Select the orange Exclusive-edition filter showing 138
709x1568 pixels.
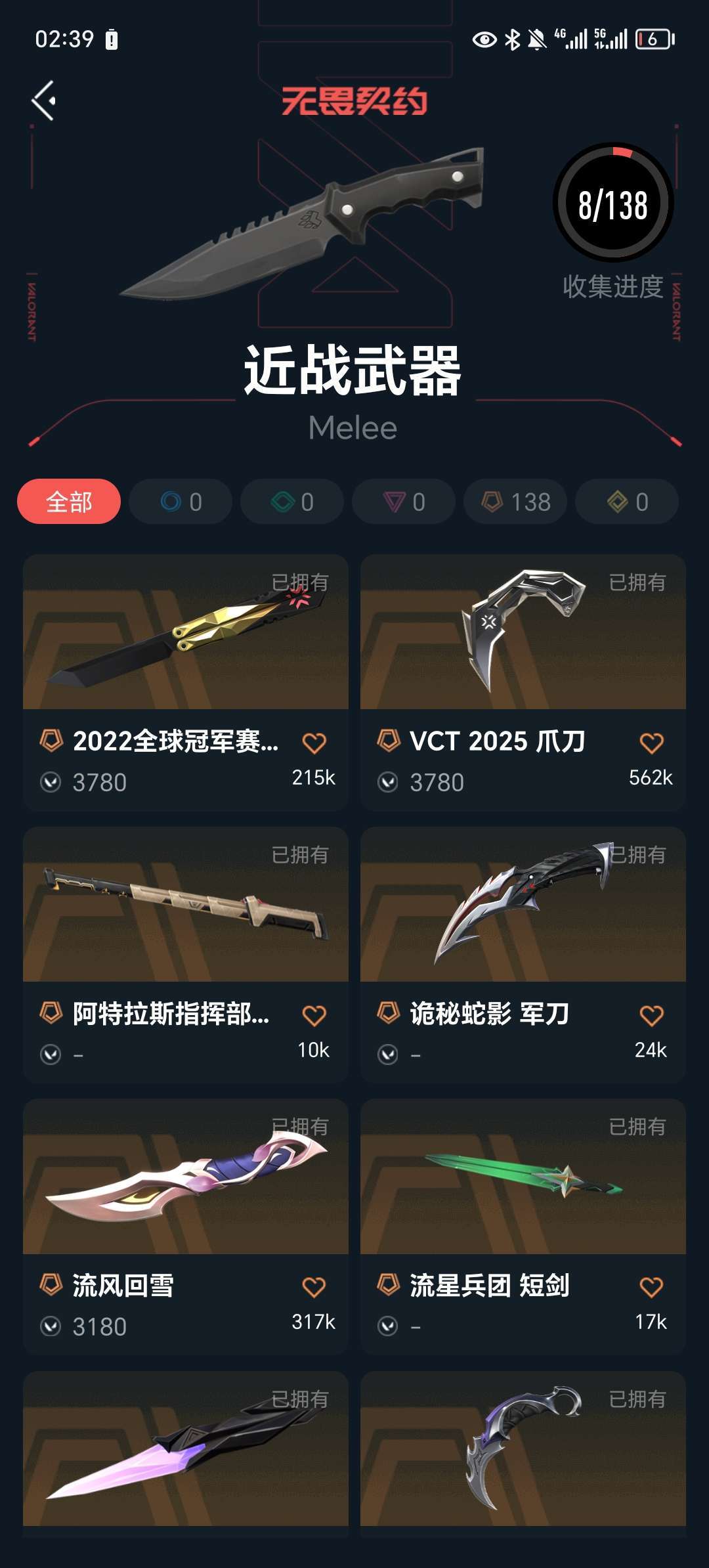[x=515, y=502]
